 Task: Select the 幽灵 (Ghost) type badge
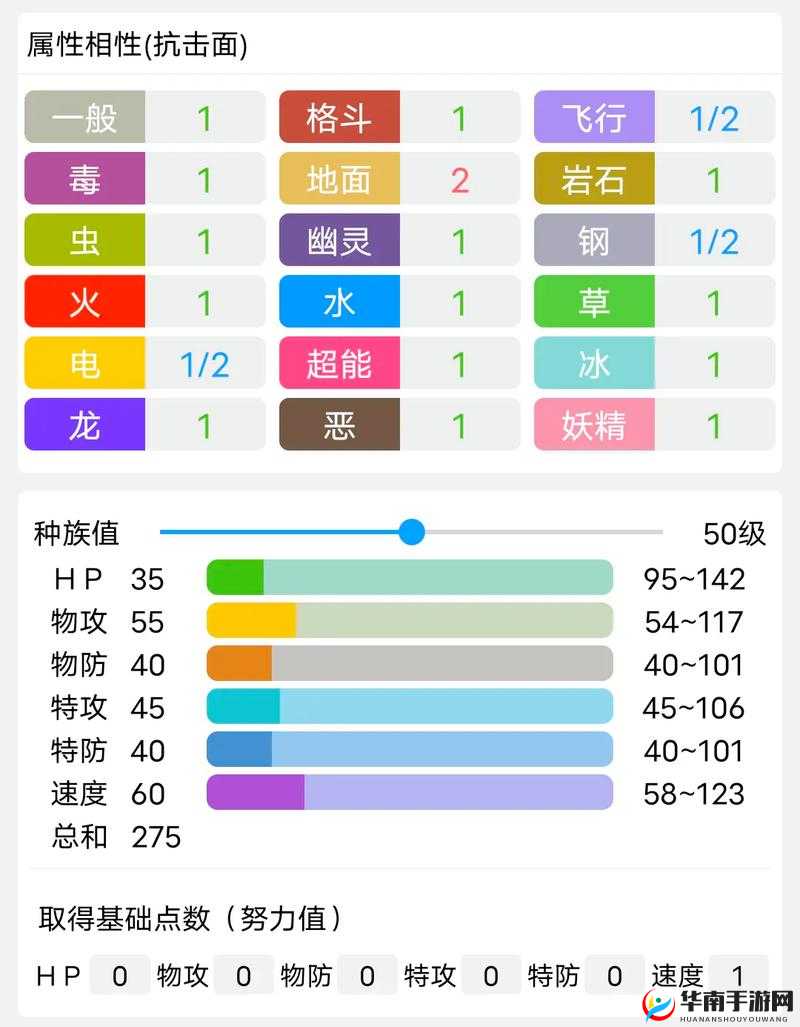coord(339,241)
